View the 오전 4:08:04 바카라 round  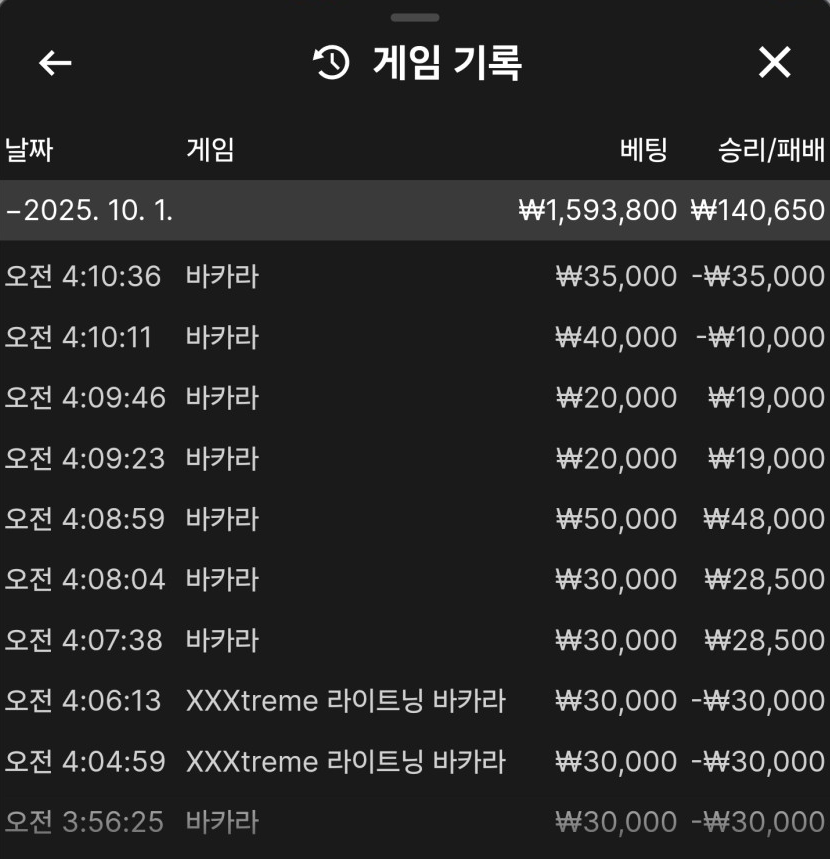[x=414, y=579]
